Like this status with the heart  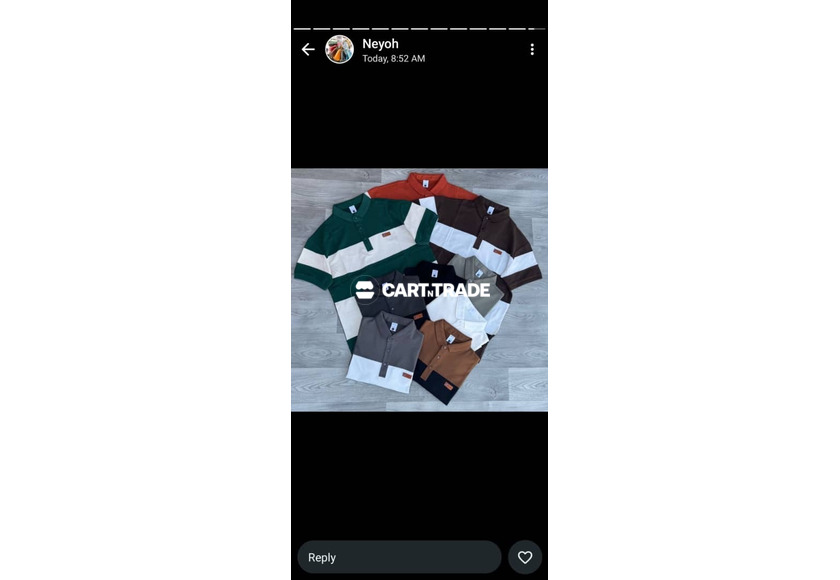coord(525,557)
